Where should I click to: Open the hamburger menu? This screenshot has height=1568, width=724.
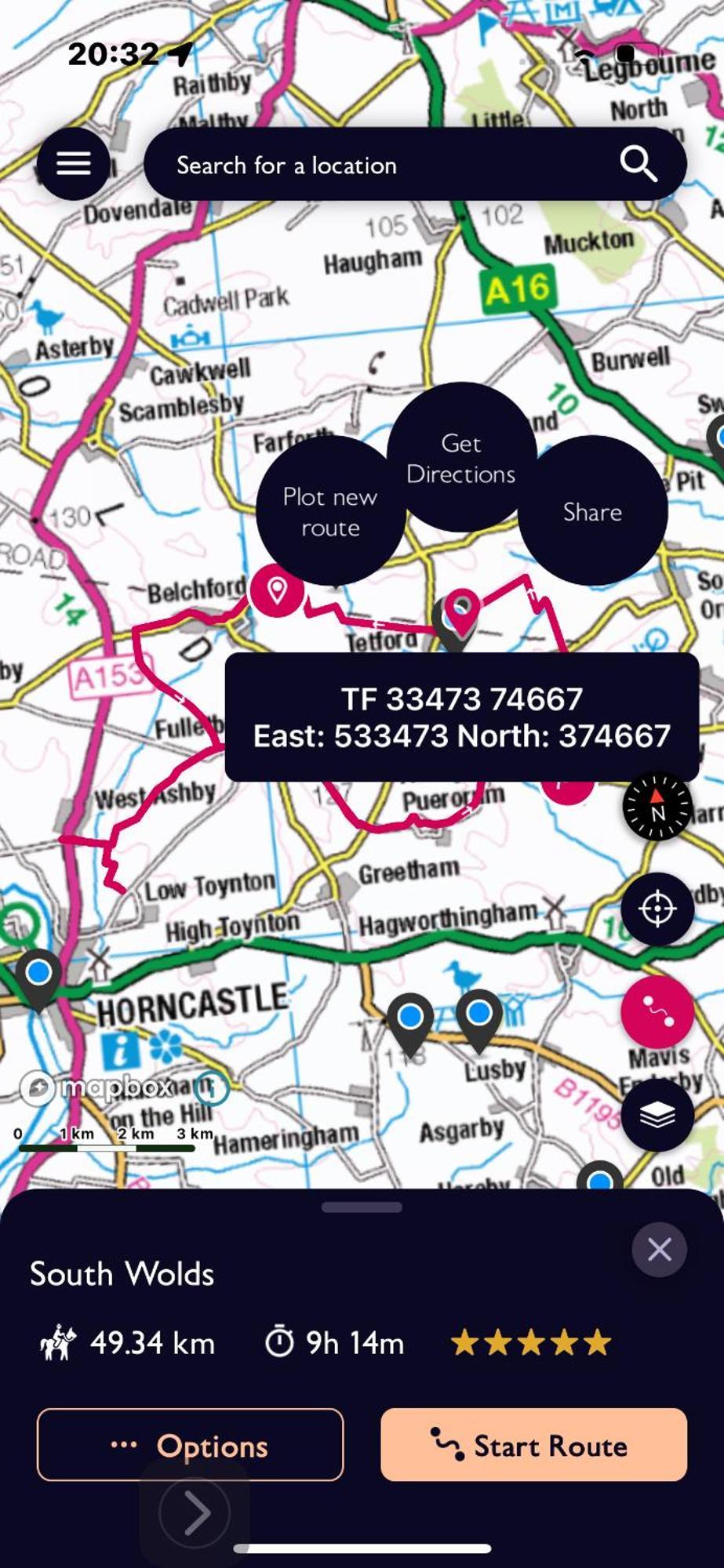[73, 164]
